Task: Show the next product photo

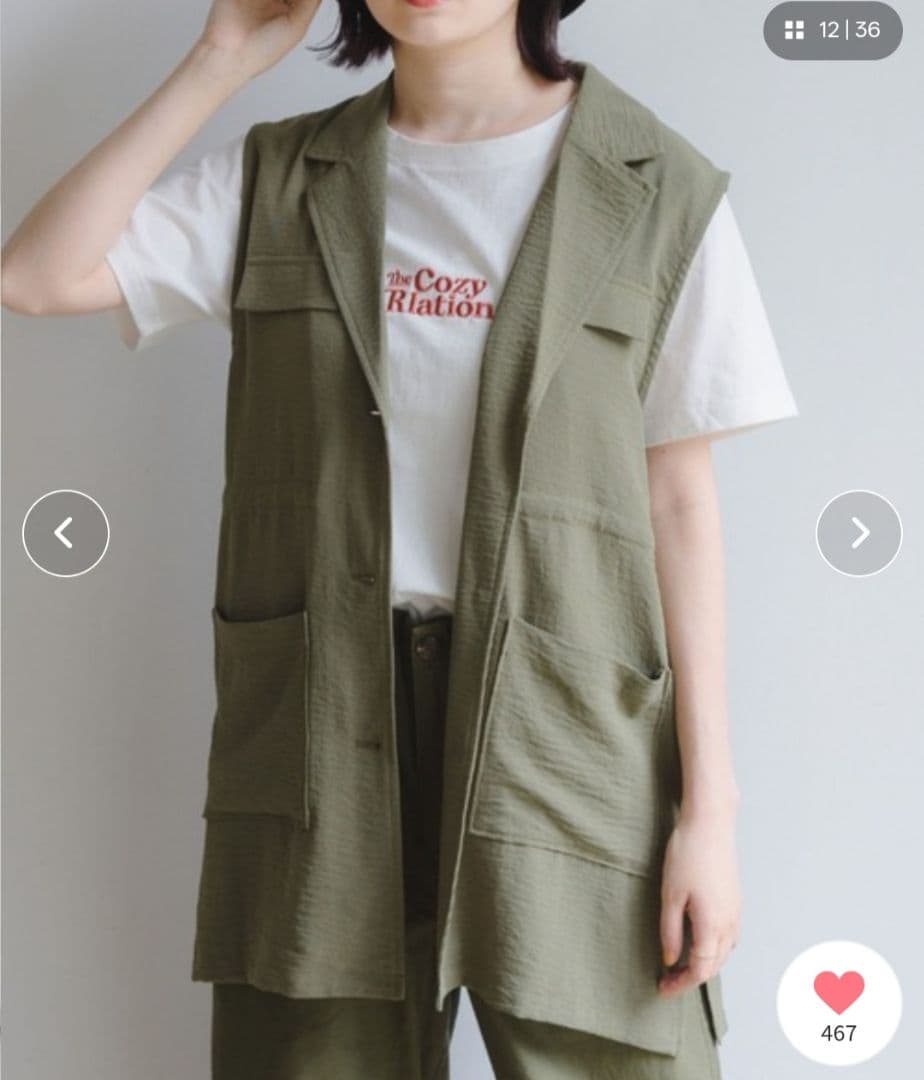Action: [859, 532]
